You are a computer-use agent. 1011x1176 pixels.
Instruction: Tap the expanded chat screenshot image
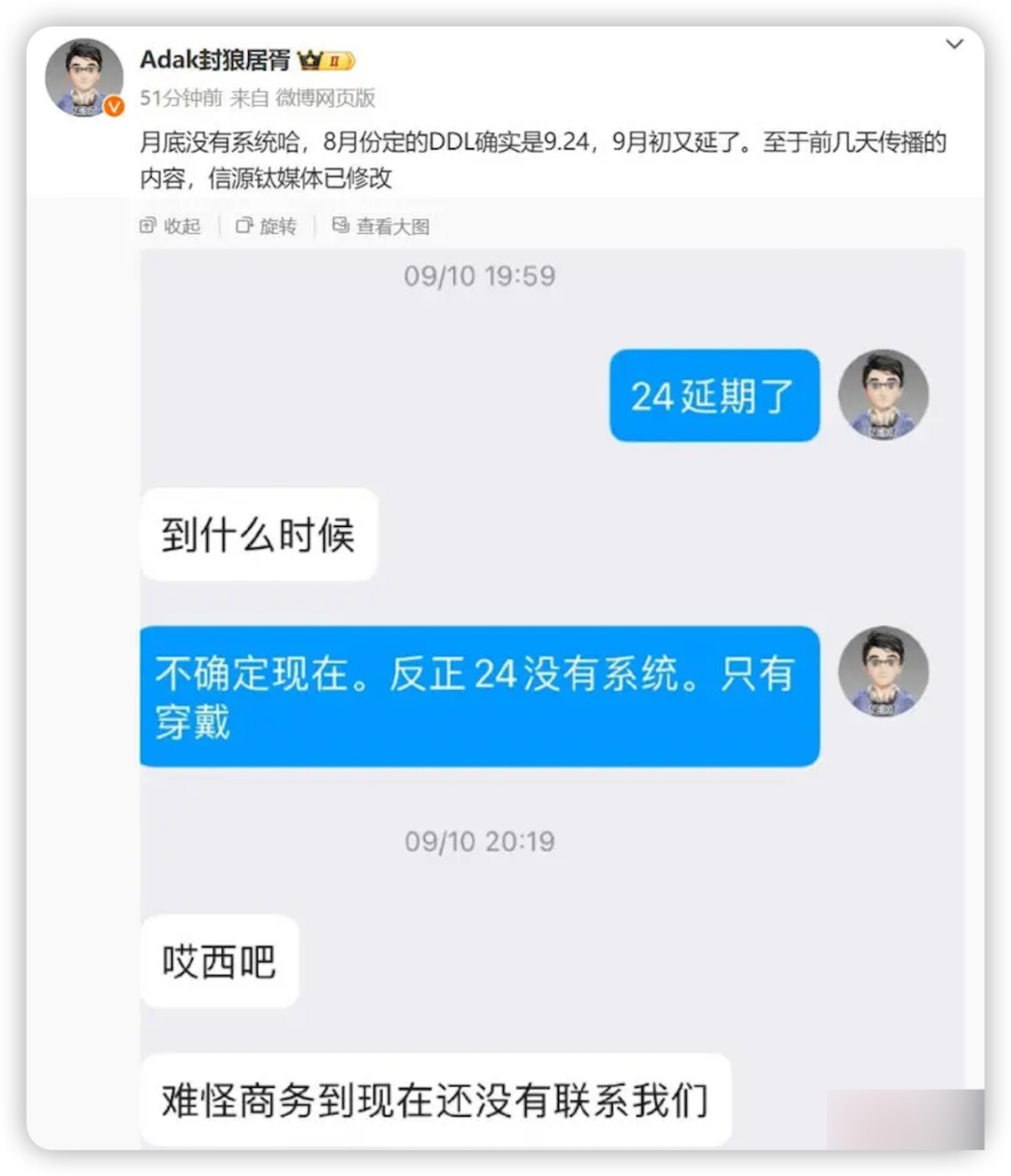point(552,693)
